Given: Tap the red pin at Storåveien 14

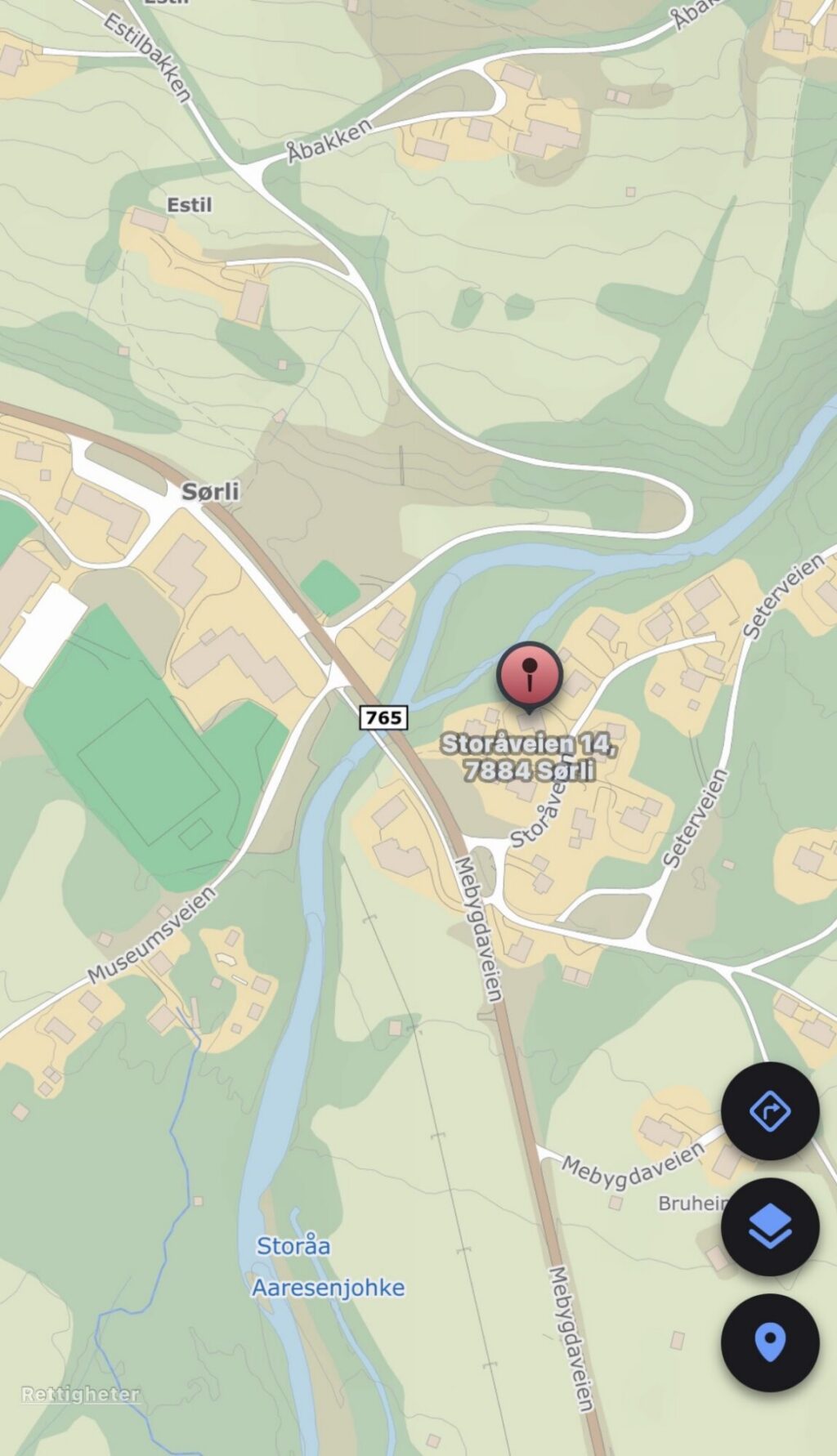Looking at the screenshot, I should 530,675.
